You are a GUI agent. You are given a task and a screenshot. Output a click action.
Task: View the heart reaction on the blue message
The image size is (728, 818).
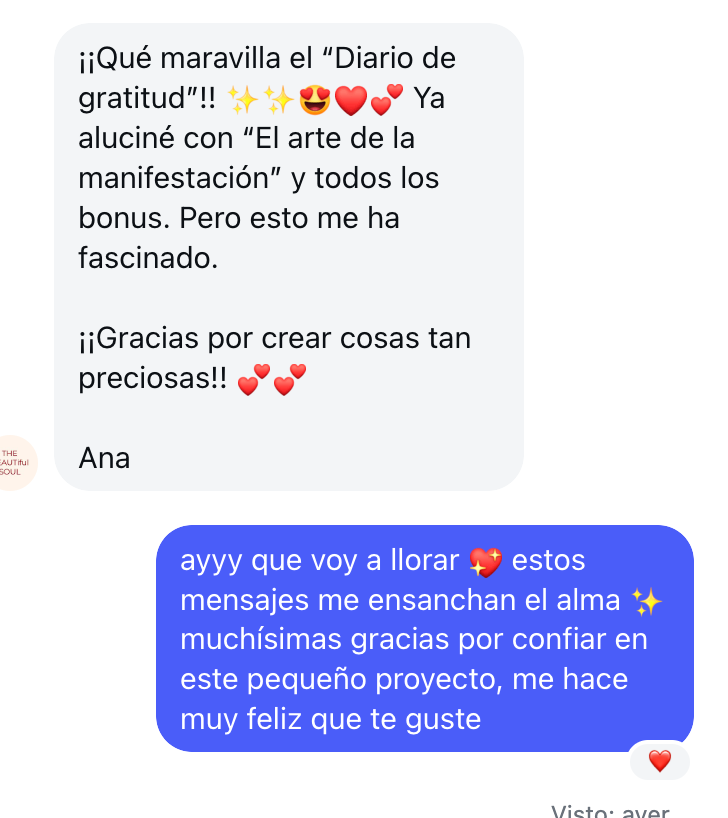(660, 761)
